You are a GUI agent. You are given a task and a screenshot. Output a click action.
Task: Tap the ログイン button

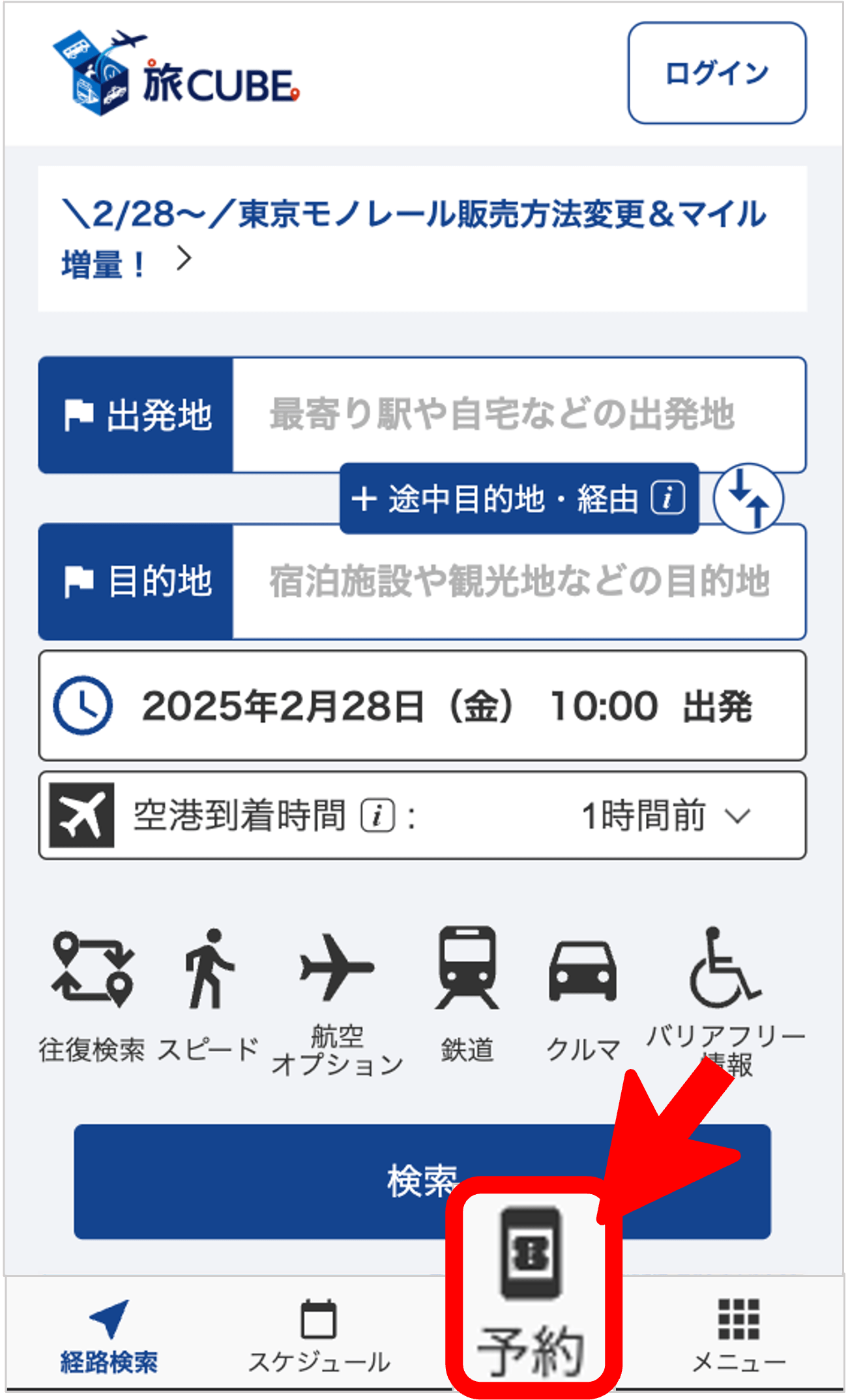coord(716,73)
